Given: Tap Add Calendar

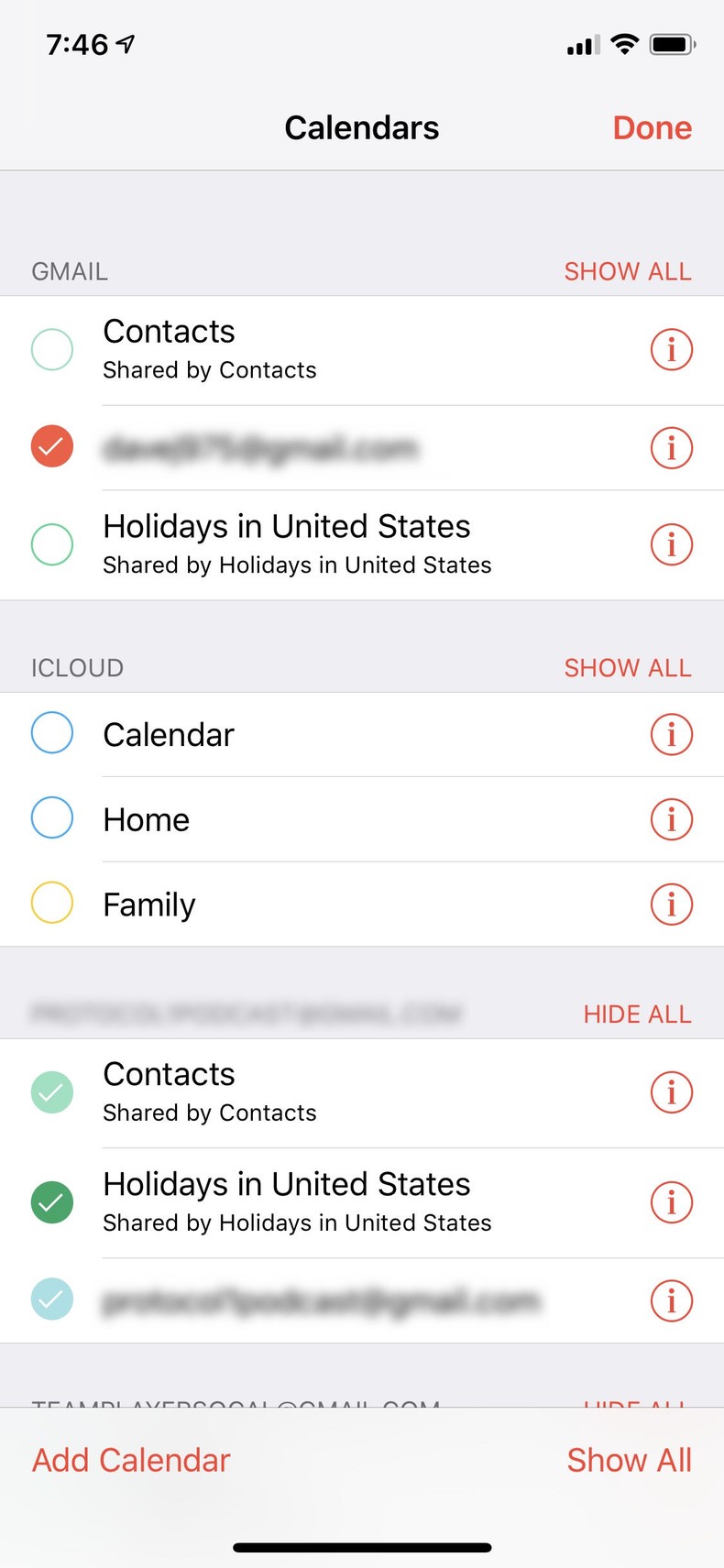Looking at the screenshot, I should click(x=130, y=1460).
